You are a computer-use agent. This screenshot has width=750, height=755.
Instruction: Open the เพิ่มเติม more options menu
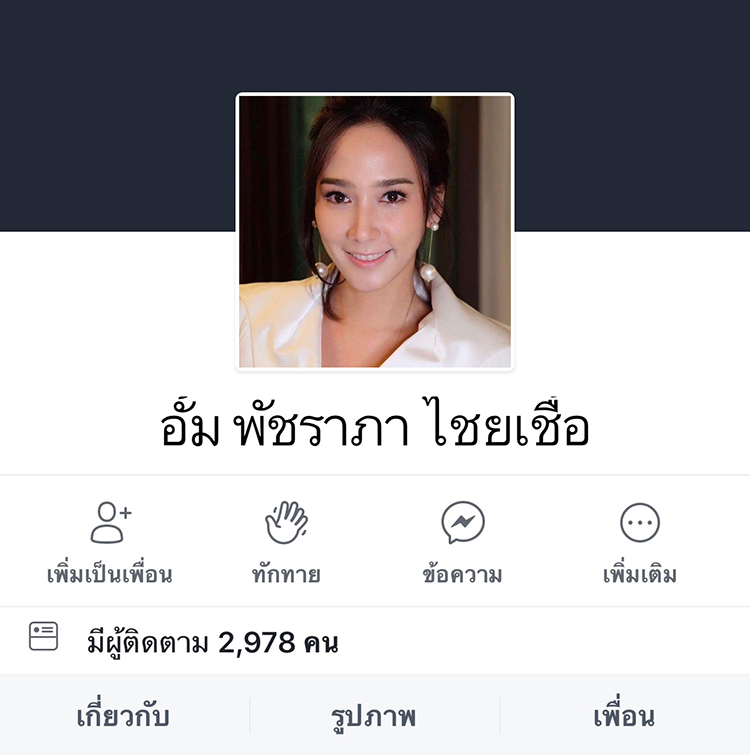click(x=639, y=543)
